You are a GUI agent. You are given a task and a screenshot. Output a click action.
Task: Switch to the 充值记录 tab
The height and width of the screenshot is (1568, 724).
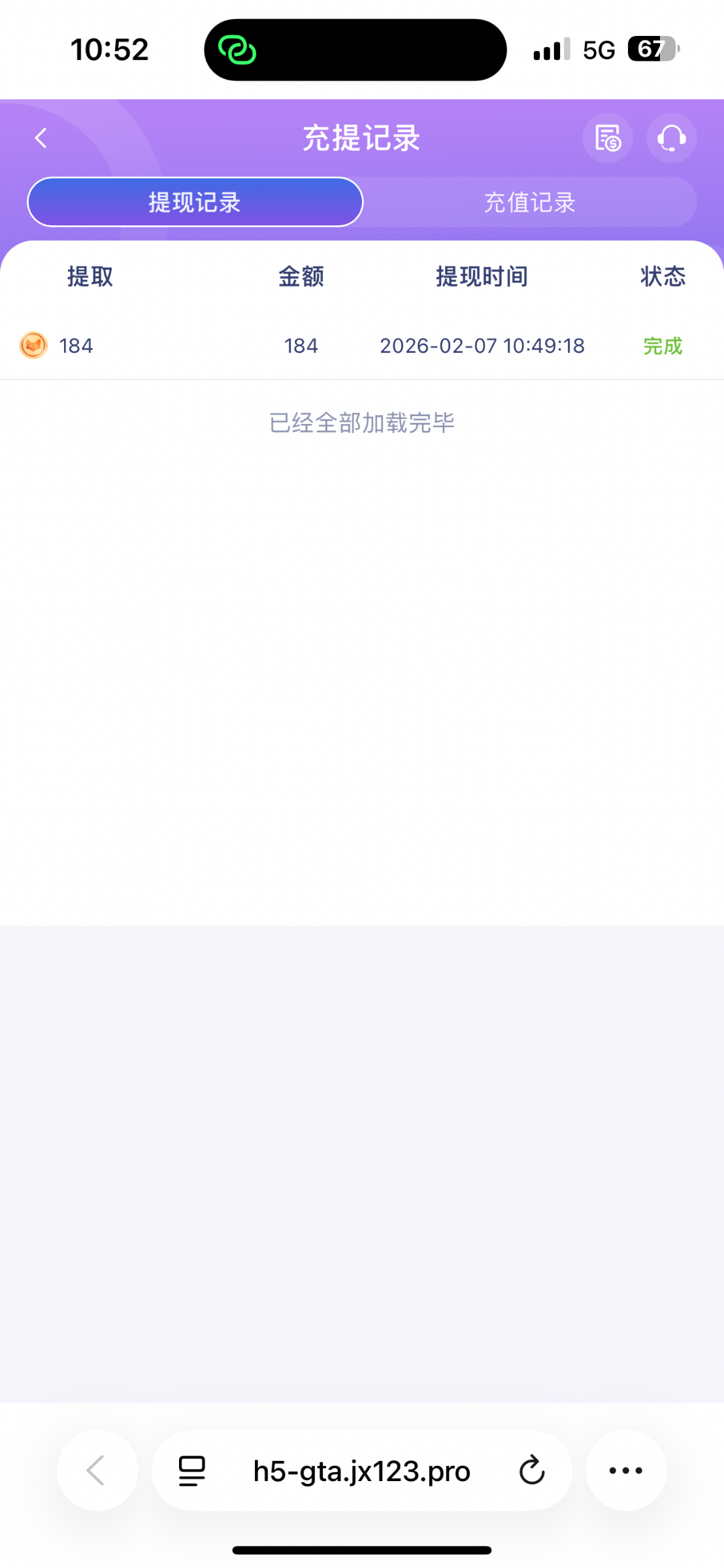pos(529,202)
